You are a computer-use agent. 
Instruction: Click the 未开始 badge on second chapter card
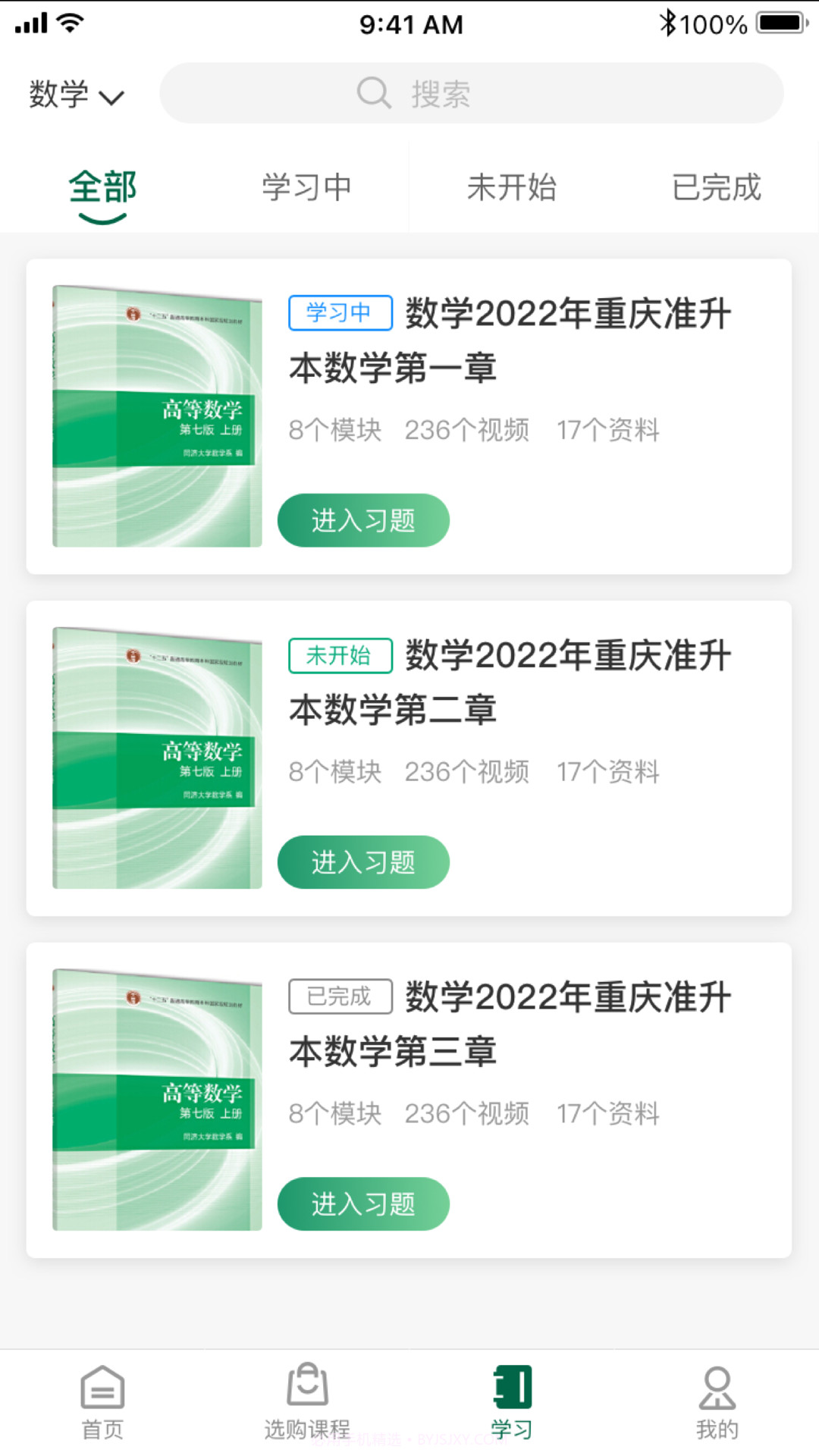[339, 655]
